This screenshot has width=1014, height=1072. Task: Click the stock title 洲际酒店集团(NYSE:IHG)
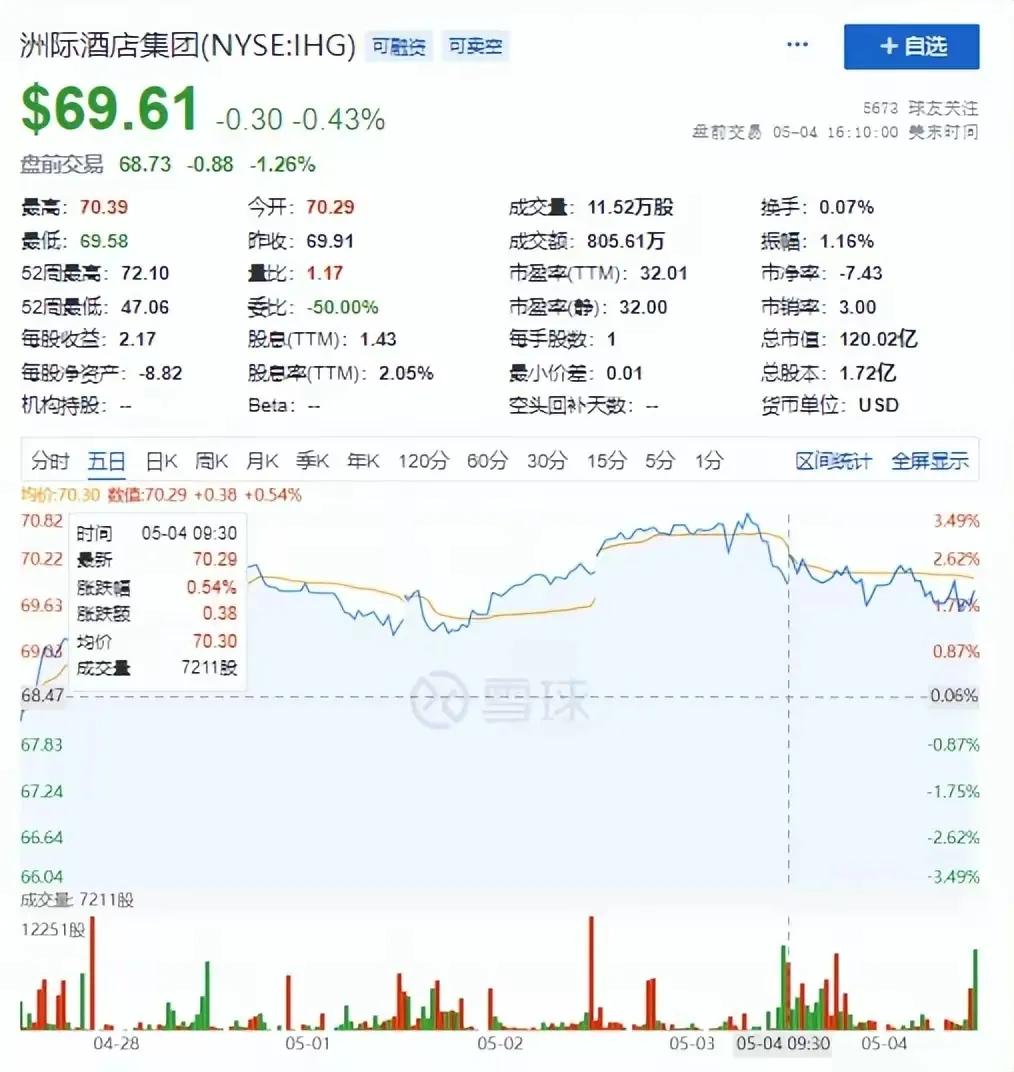click(185, 45)
